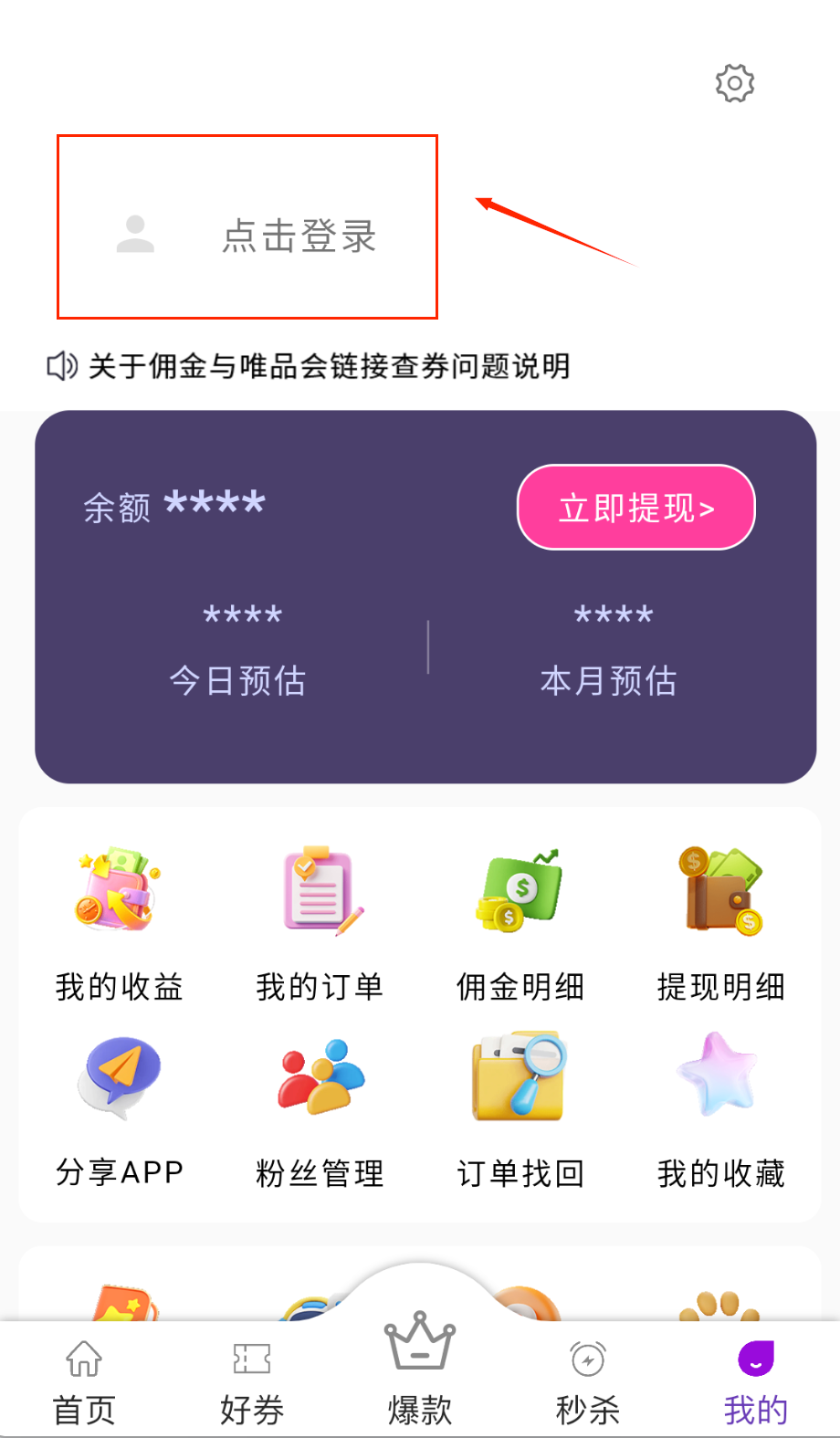Open the 关于佣金与唯品会链接查券问题说明 notice
840x1438 pixels.
329,366
